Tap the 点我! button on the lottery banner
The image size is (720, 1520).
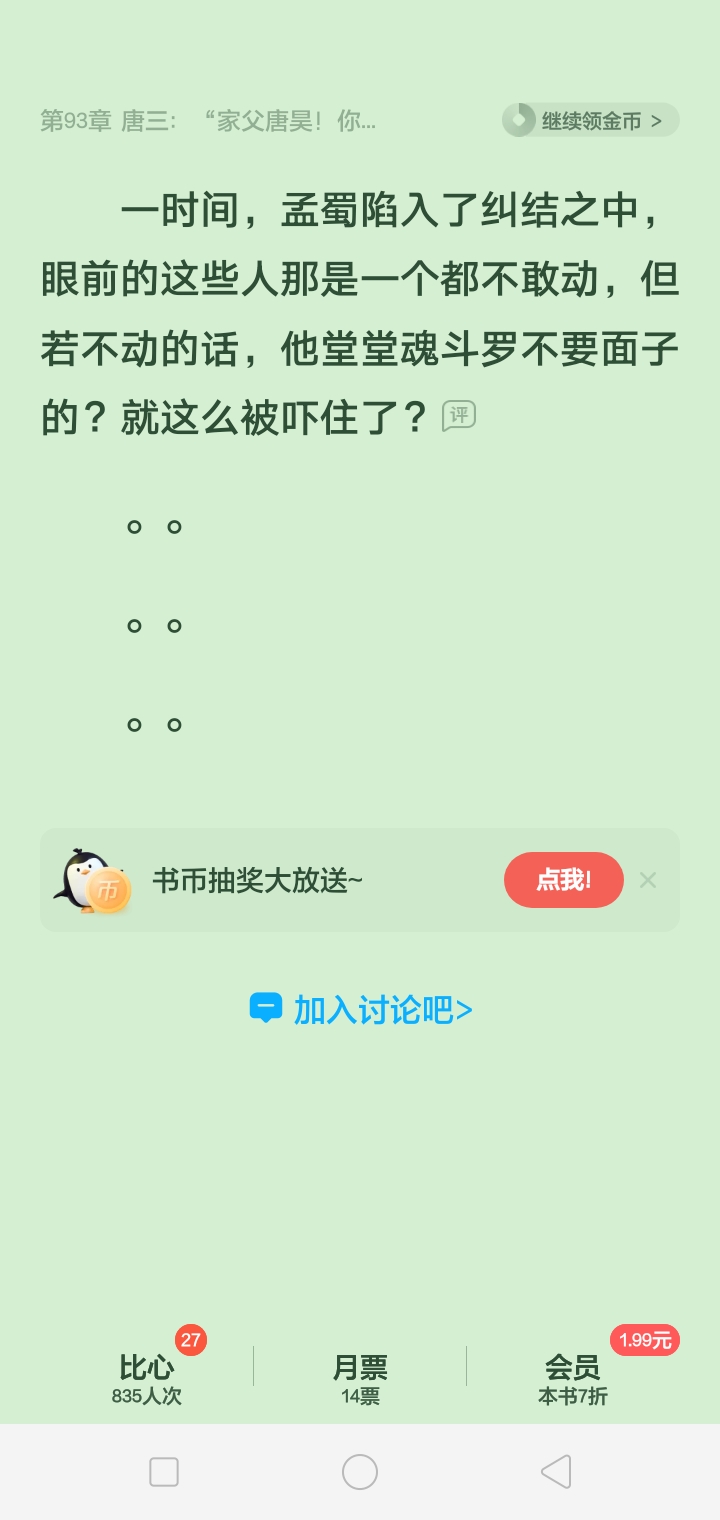(563, 880)
